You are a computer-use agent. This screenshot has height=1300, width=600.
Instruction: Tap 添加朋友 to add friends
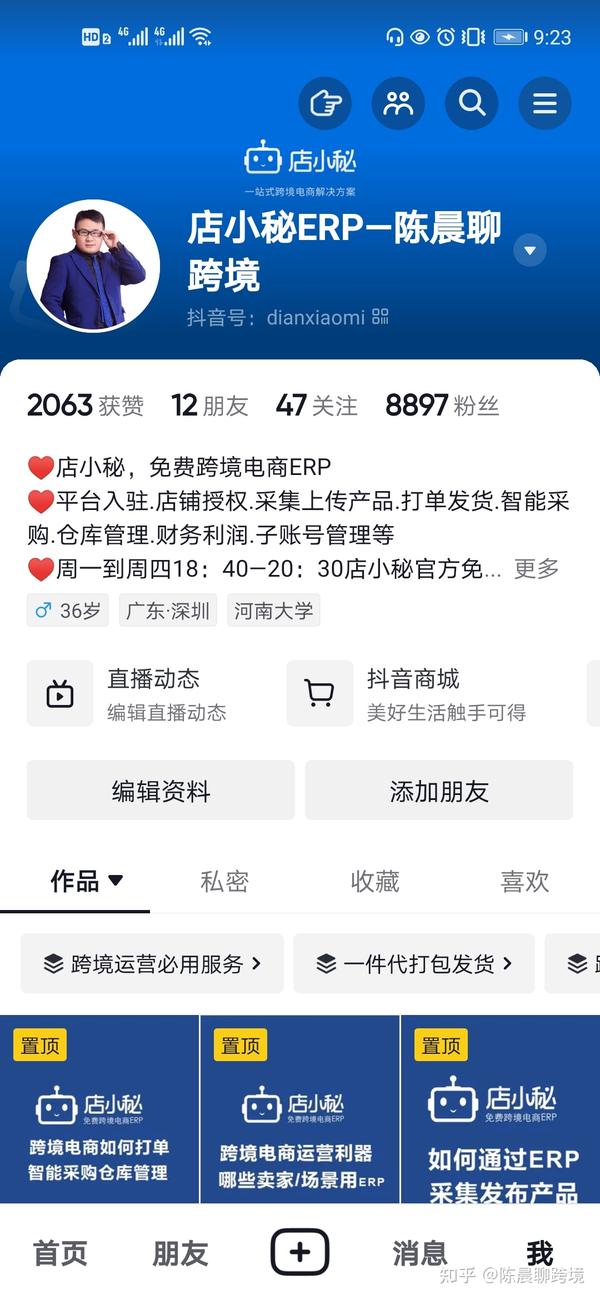[439, 791]
